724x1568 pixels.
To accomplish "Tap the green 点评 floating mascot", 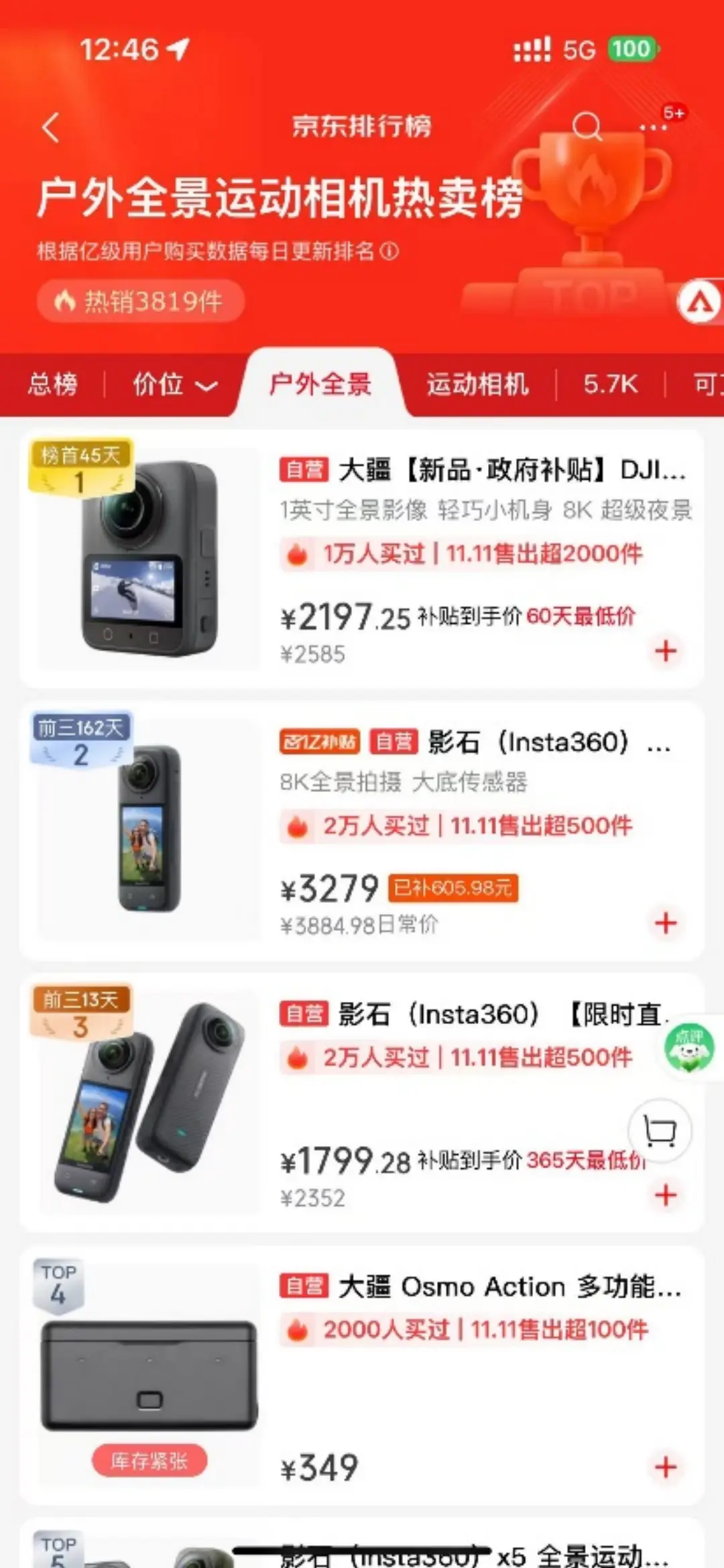I will tap(689, 1048).
